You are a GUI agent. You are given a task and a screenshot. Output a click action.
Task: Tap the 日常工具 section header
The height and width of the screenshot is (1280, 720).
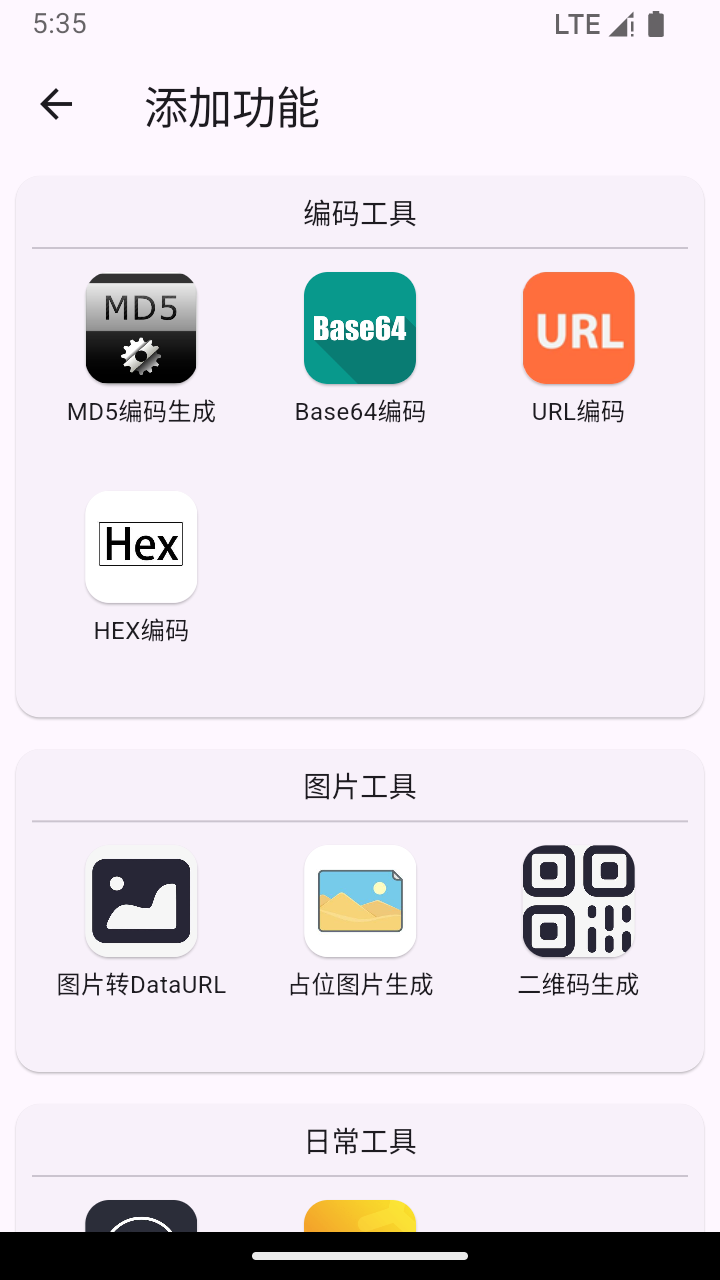point(360,1141)
